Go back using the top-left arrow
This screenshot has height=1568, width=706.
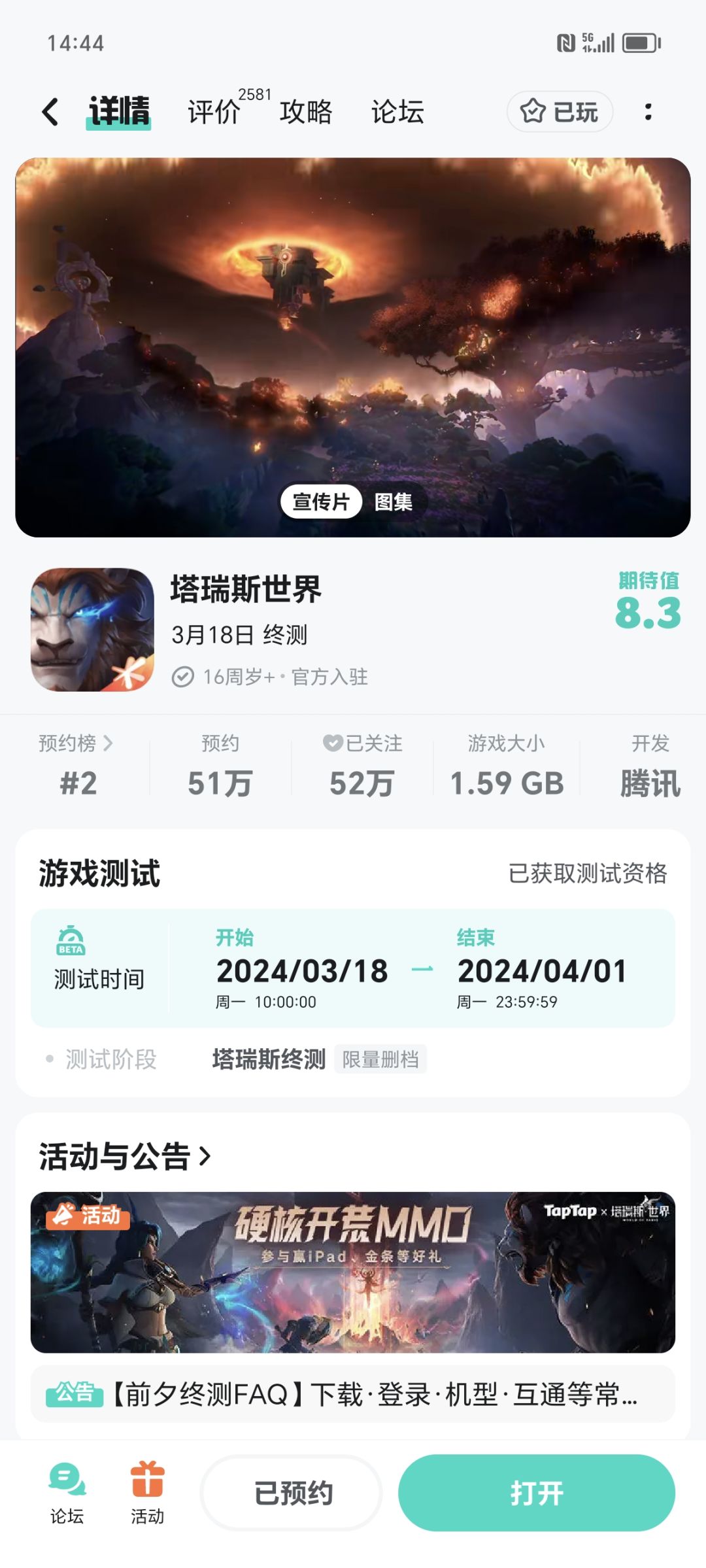50,111
